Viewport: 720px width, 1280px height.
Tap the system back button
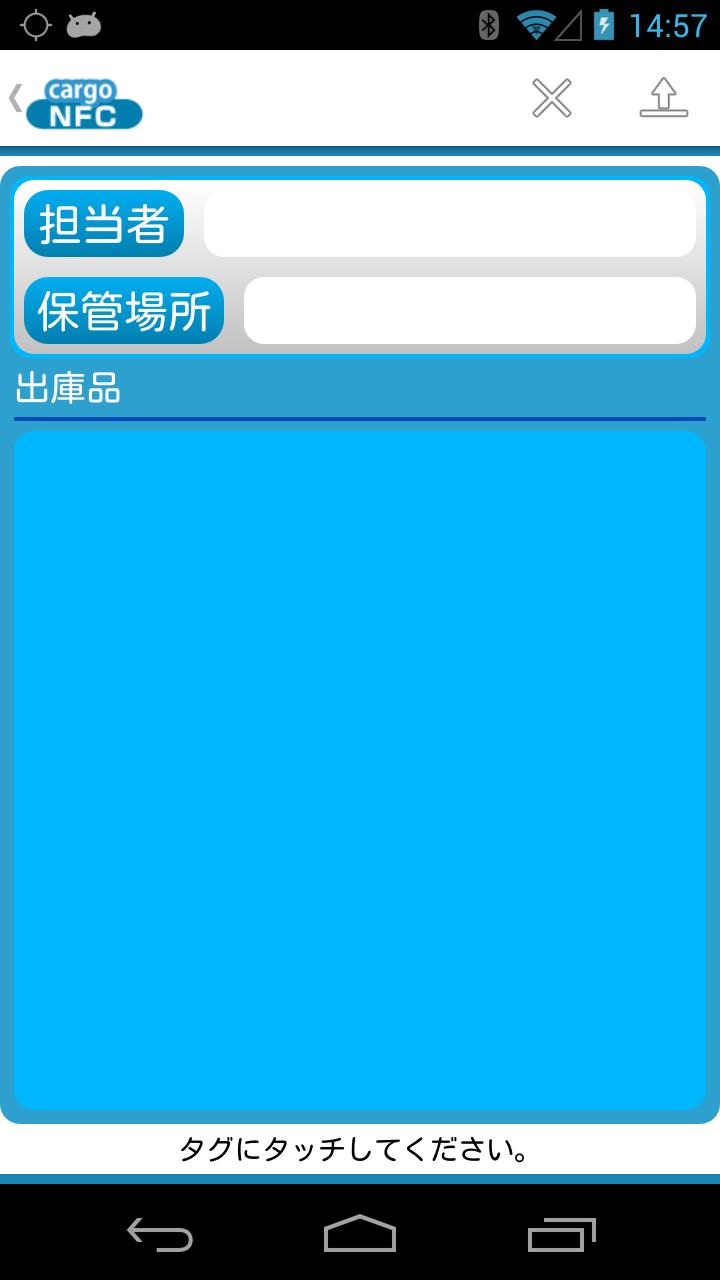[x=160, y=1235]
